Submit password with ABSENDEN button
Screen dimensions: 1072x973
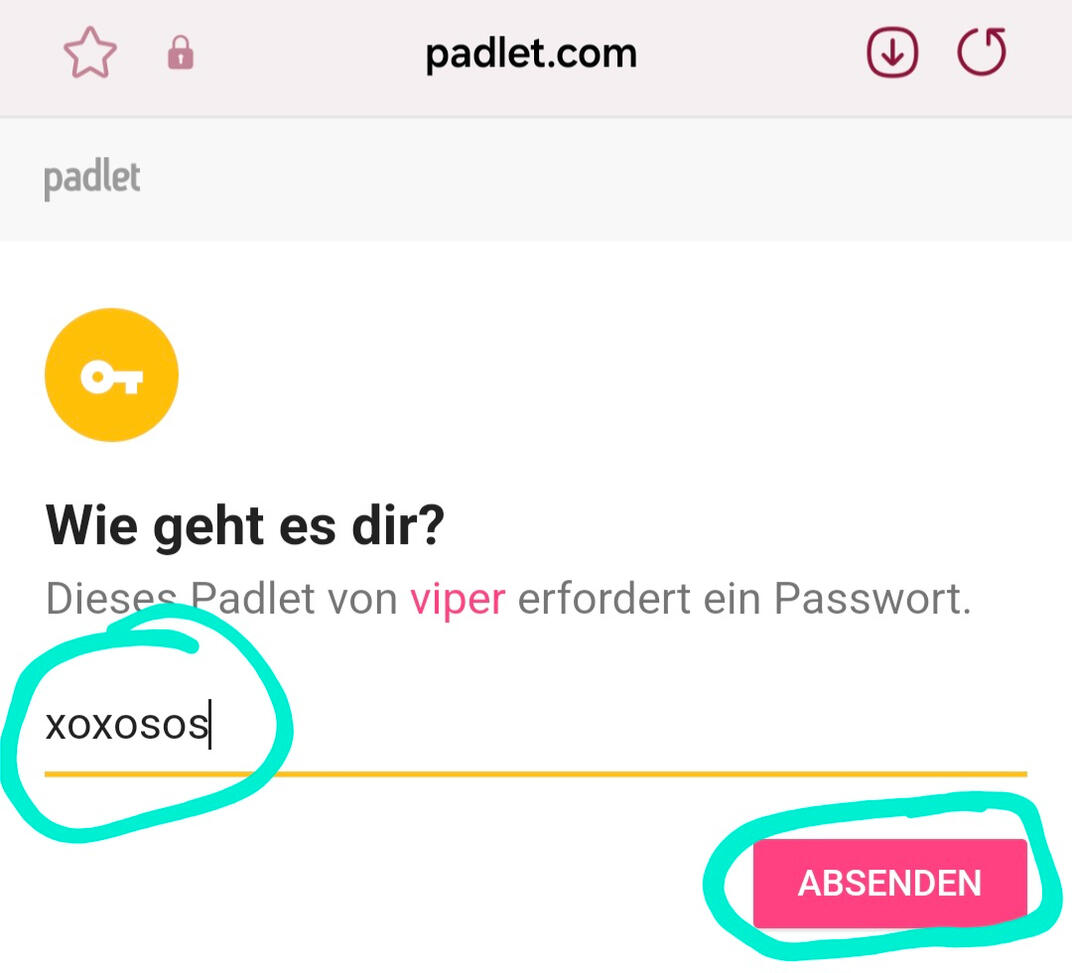click(889, 883)
